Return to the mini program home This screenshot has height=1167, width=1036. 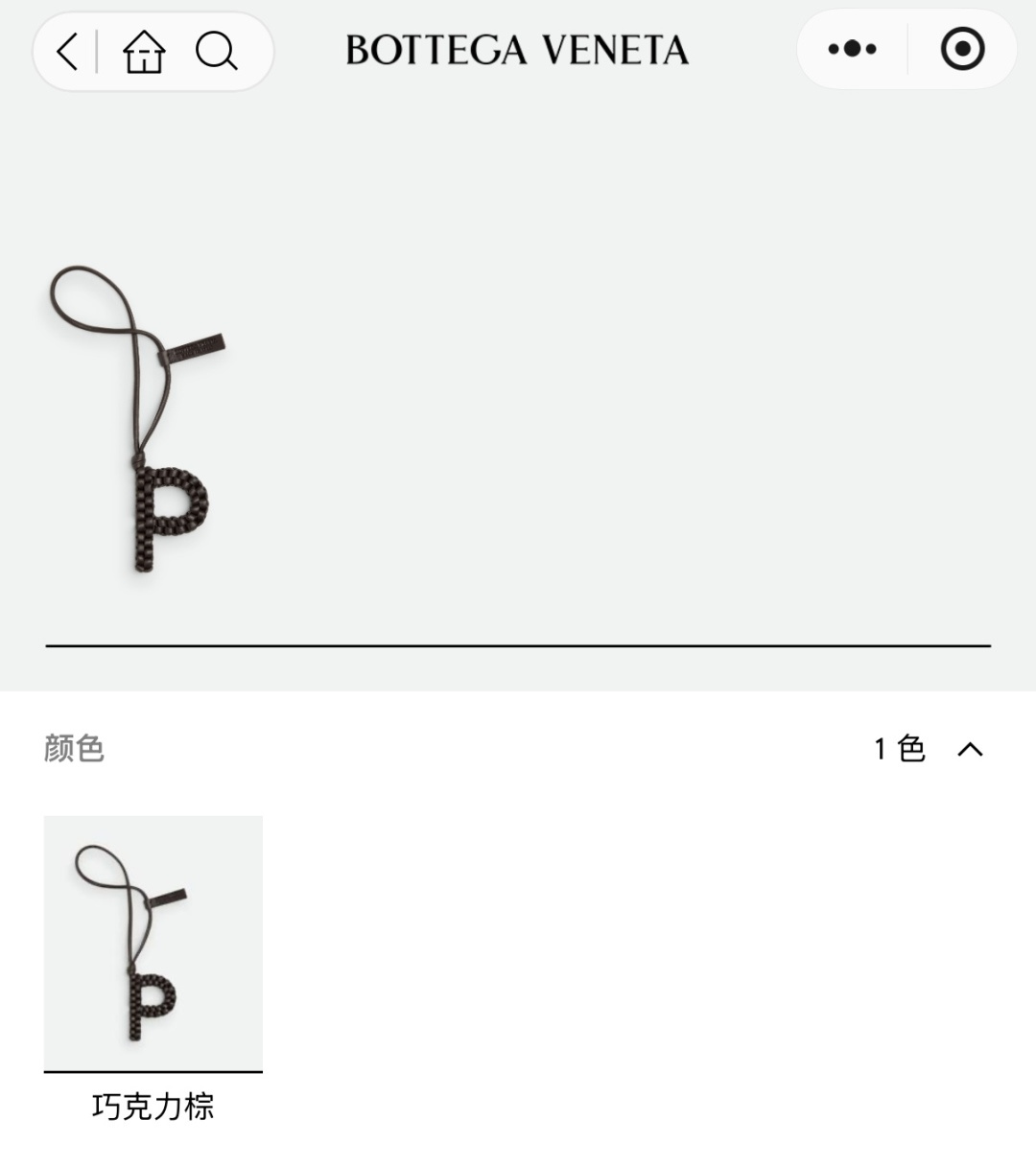[144, 51]
